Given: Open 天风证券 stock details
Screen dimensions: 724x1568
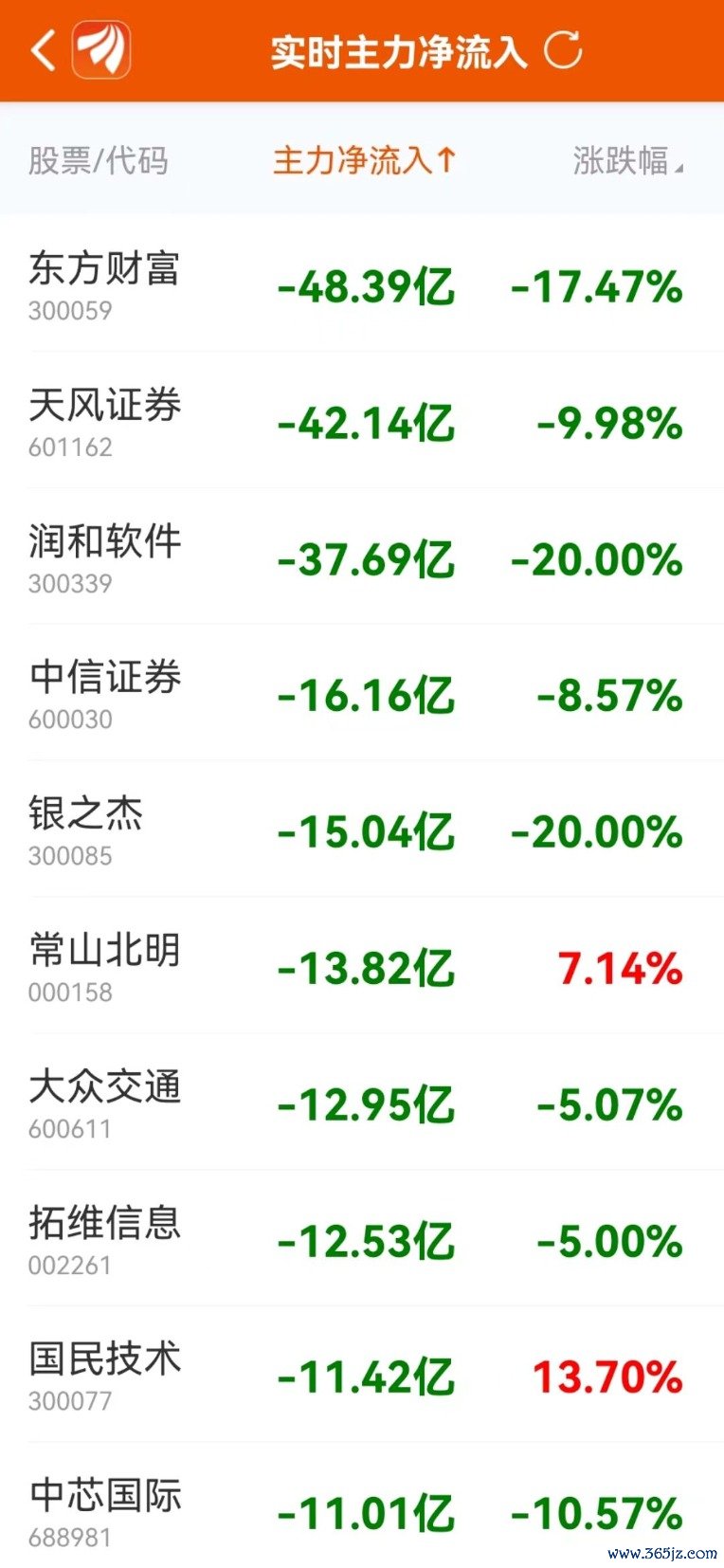Looking at the screenshot, I should (362, 420).
